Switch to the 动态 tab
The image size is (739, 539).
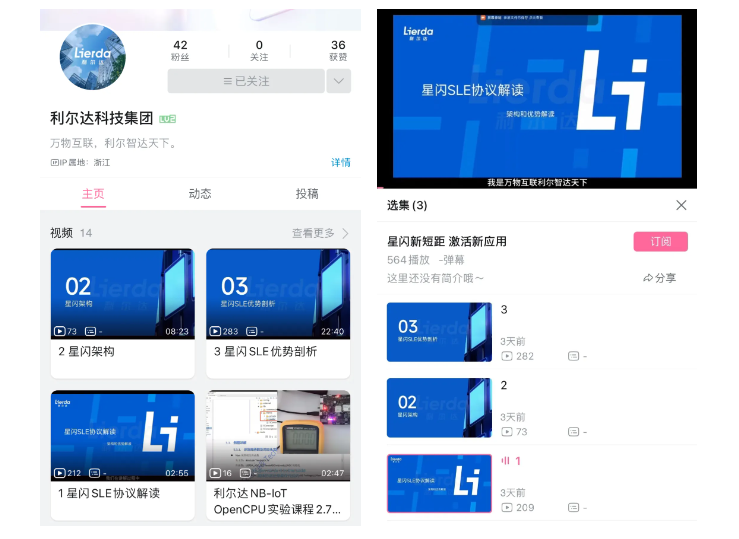(x=200, y=194)
